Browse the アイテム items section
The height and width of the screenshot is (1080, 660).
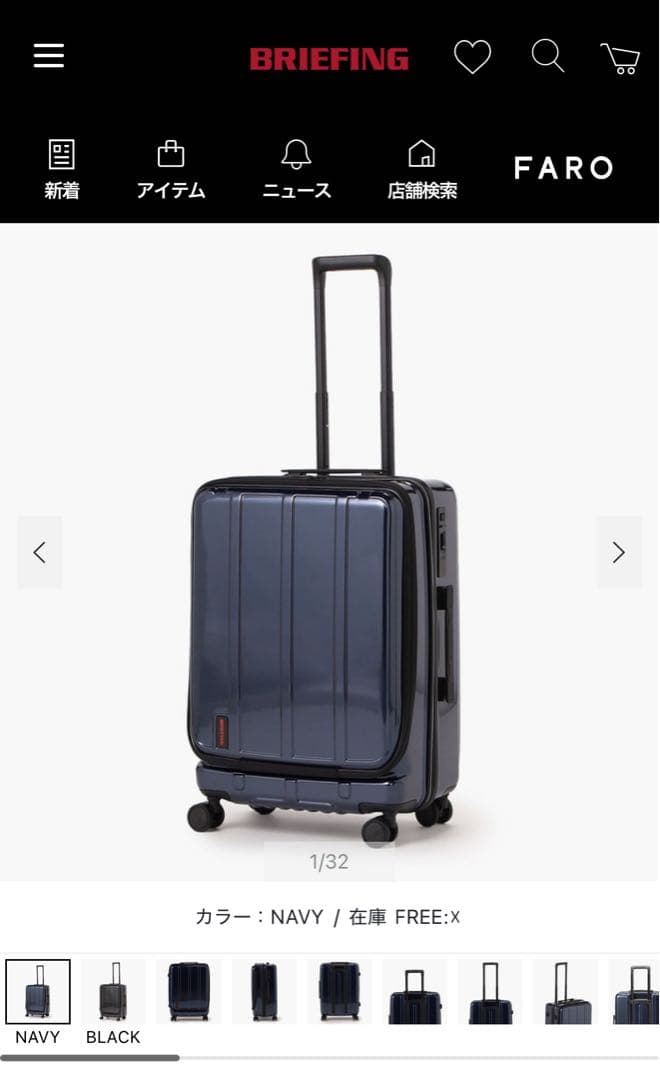click(x=171, y=170)
